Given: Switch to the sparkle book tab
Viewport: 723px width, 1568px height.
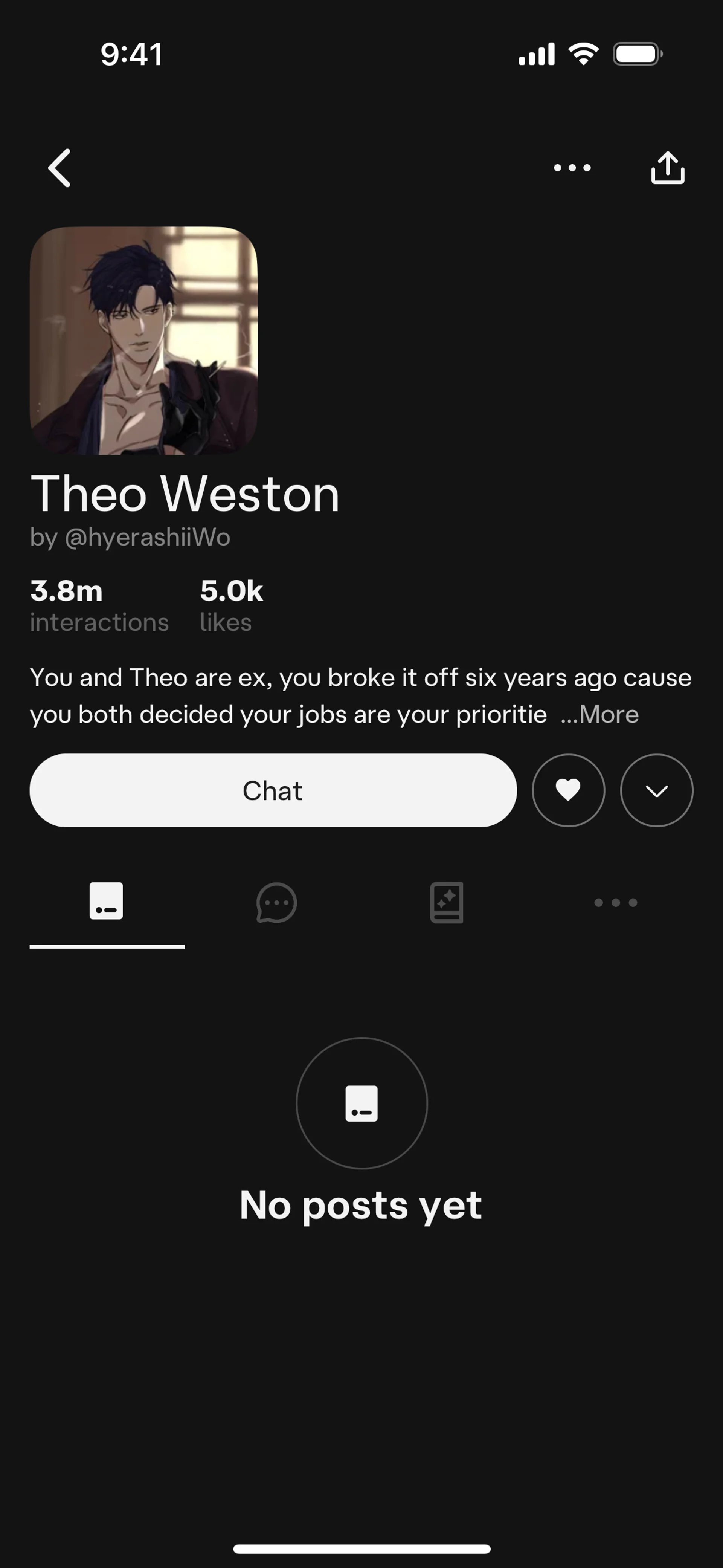Looking at the screenshot, I should (x=447, y=903).
